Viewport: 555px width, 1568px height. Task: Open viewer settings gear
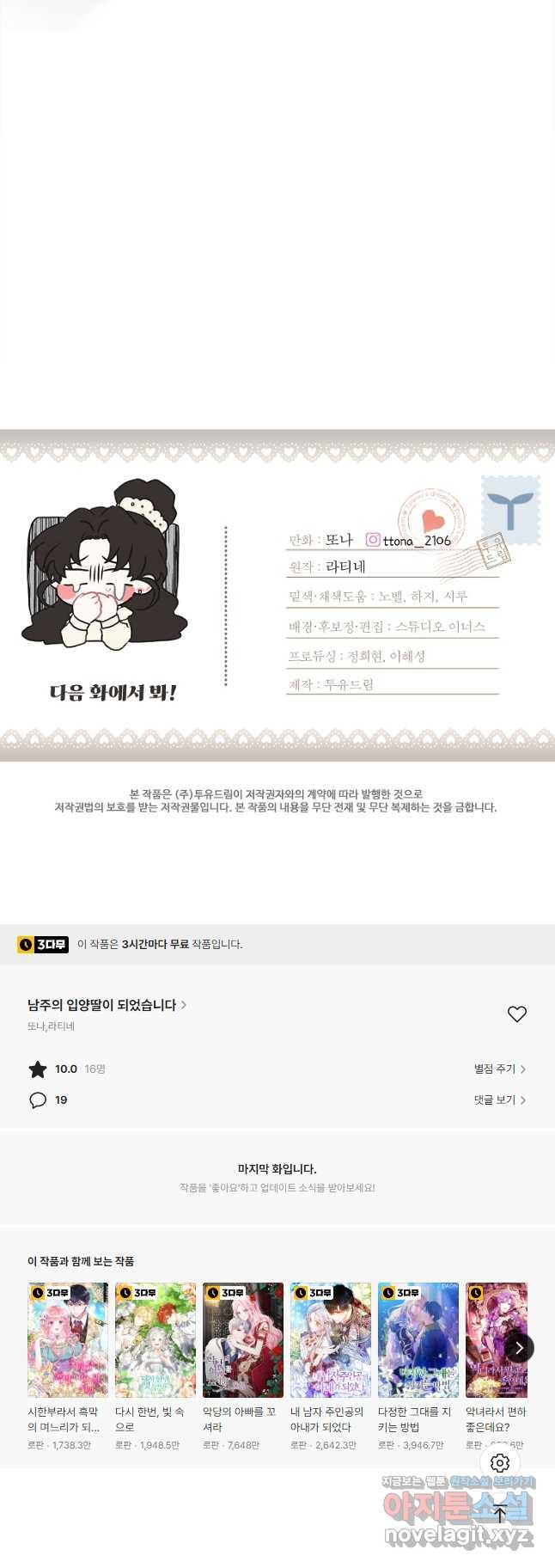click(500, 1463)
